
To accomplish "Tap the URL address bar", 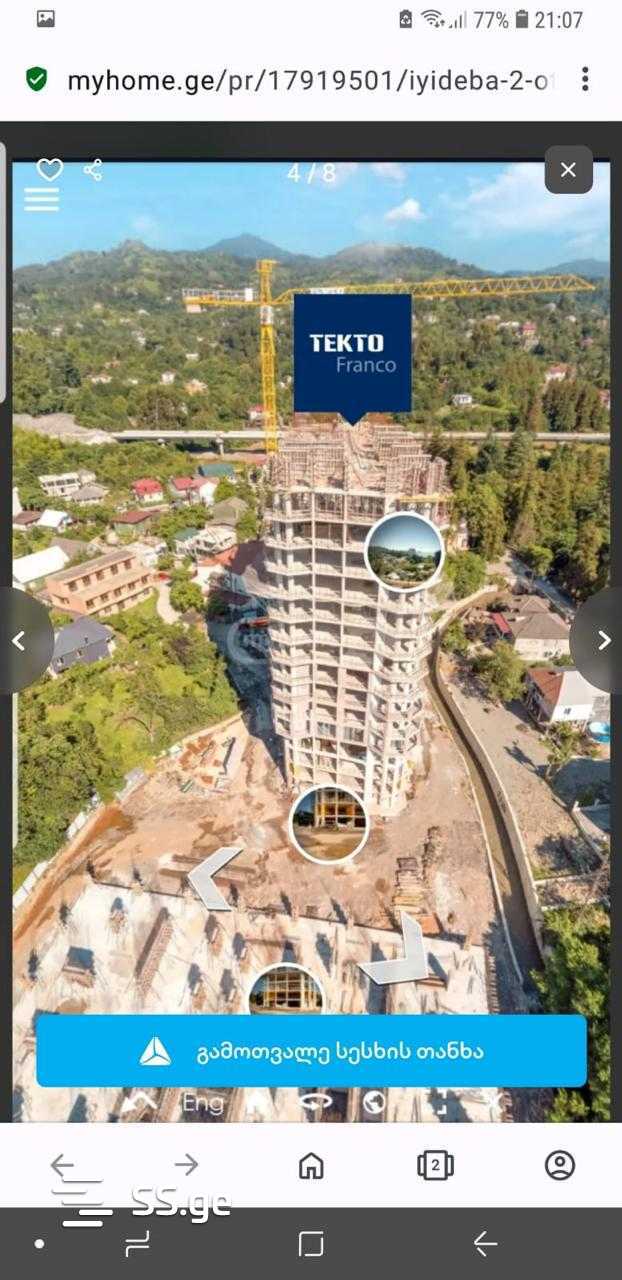I will click(308, 80).
